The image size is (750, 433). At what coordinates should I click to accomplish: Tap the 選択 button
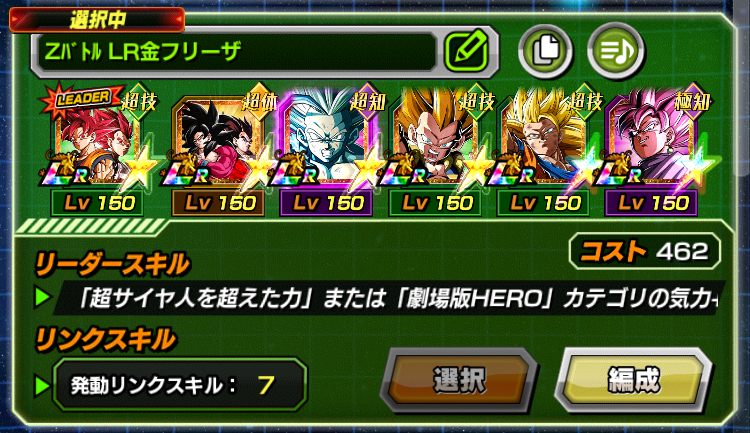(x=459, y=381)
